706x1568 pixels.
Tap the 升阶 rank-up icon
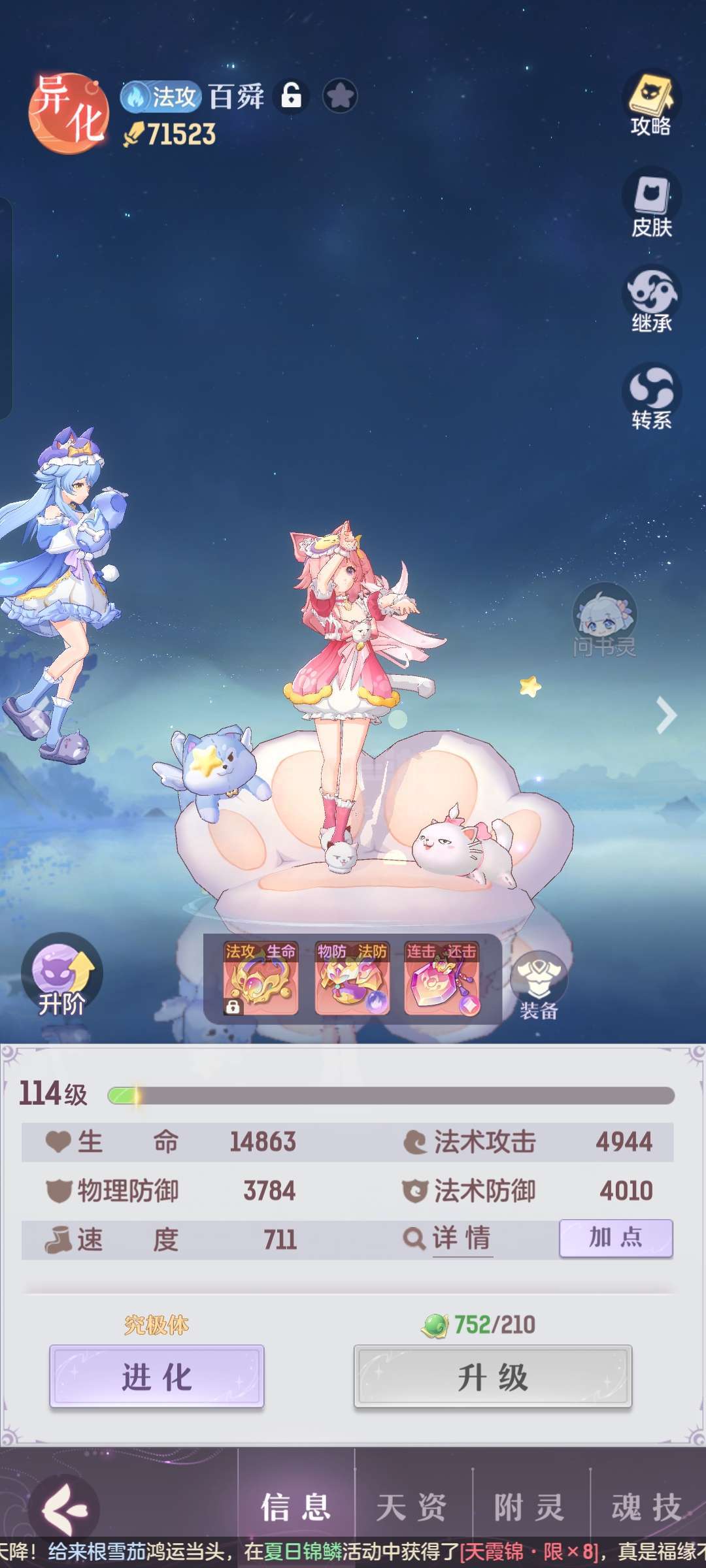(61, 975)
